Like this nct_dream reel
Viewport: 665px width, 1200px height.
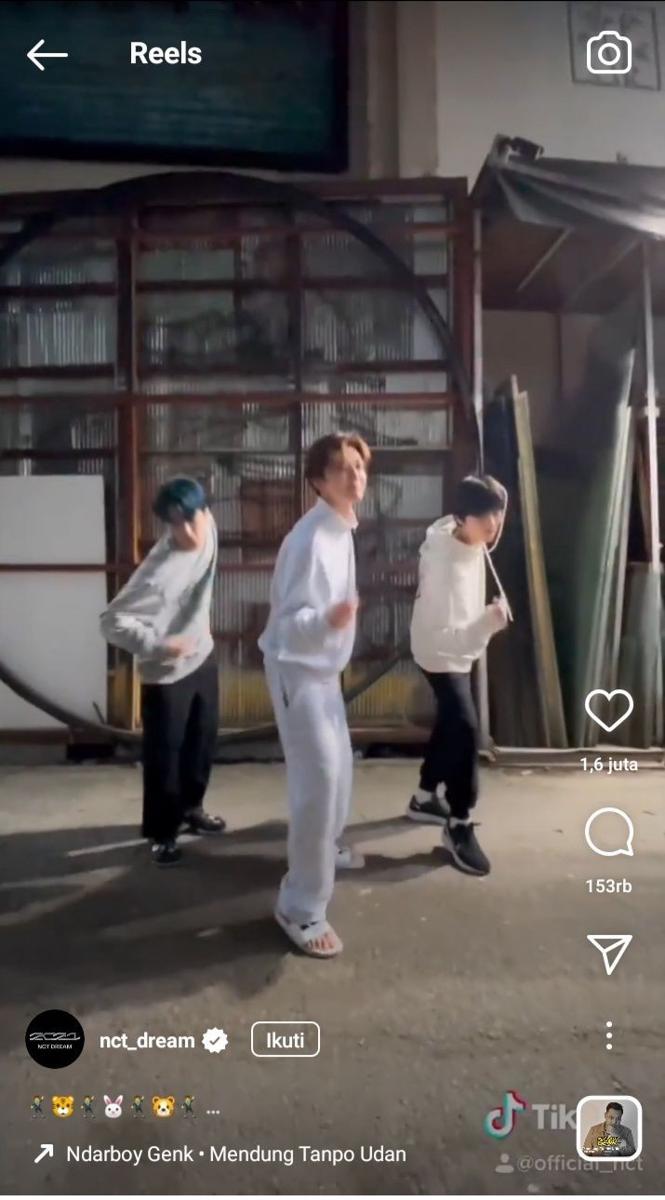pos(609,710)
